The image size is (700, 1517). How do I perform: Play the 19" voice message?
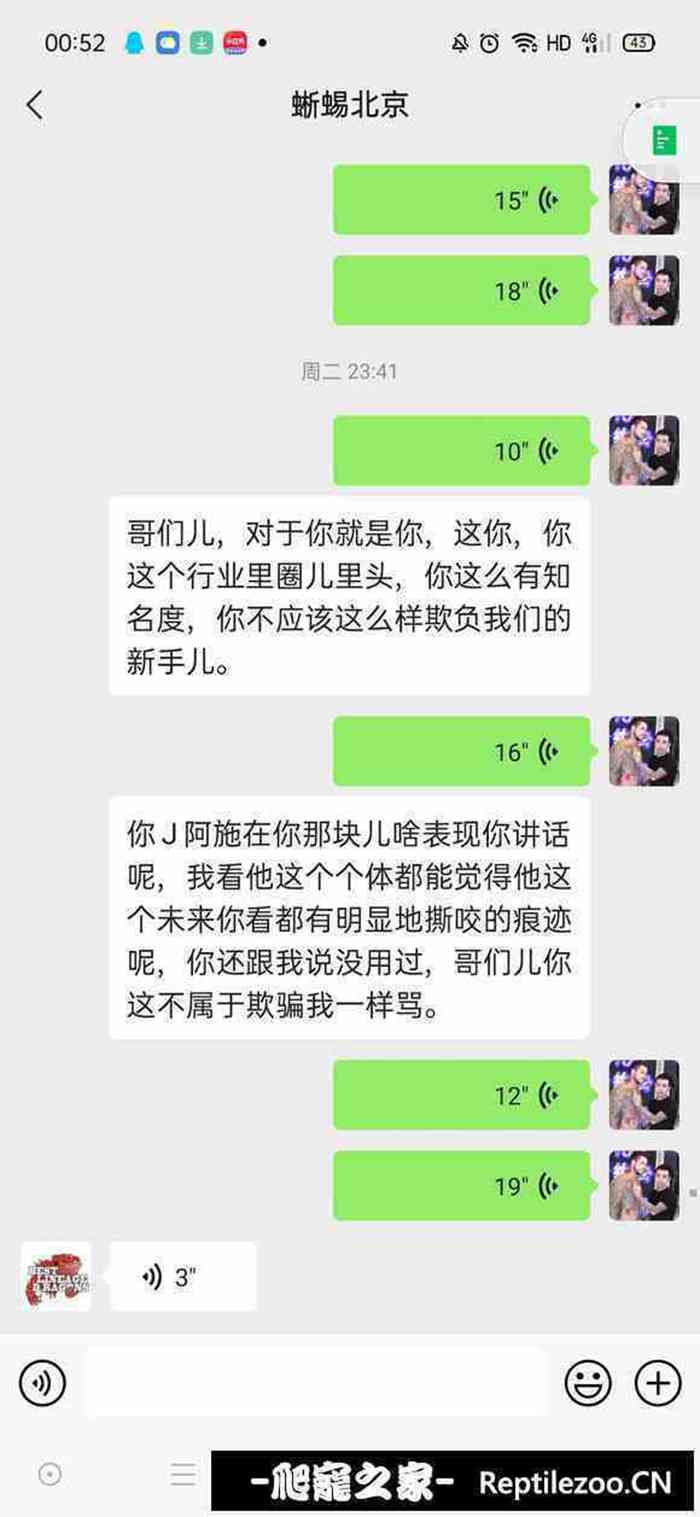(461, 1185)
